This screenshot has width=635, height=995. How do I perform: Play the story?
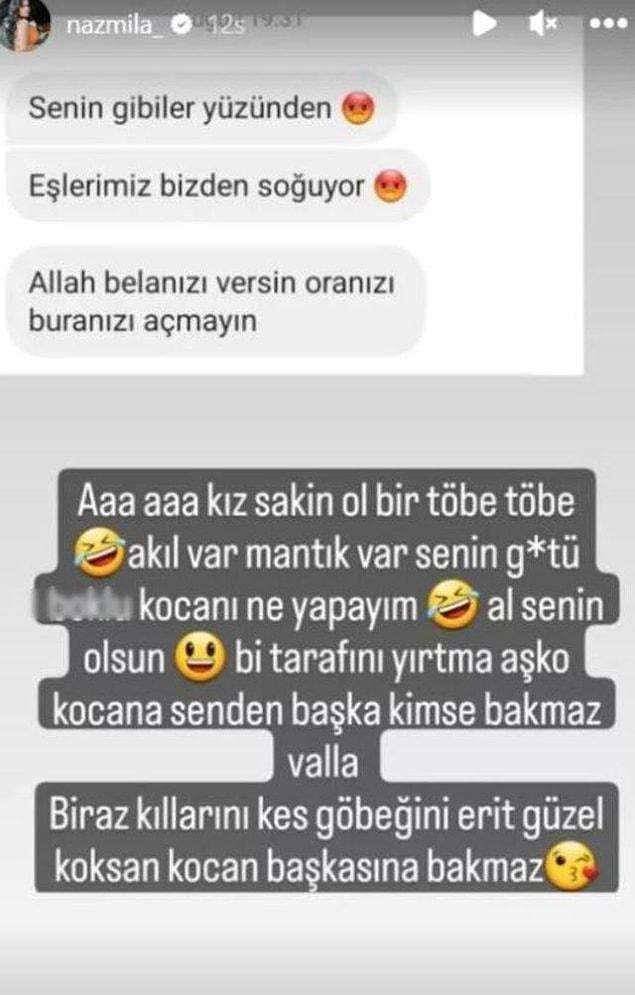[484, 24]
